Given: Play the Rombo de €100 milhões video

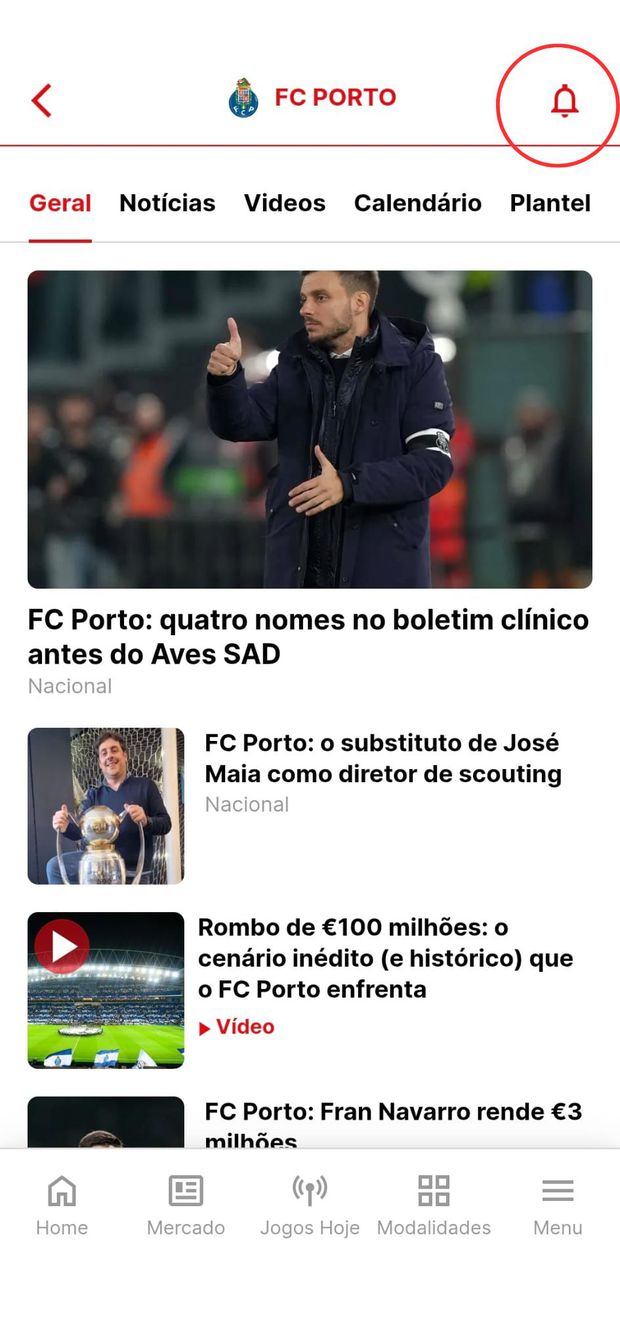Looking at the screenshot, I should pos(62,946).
